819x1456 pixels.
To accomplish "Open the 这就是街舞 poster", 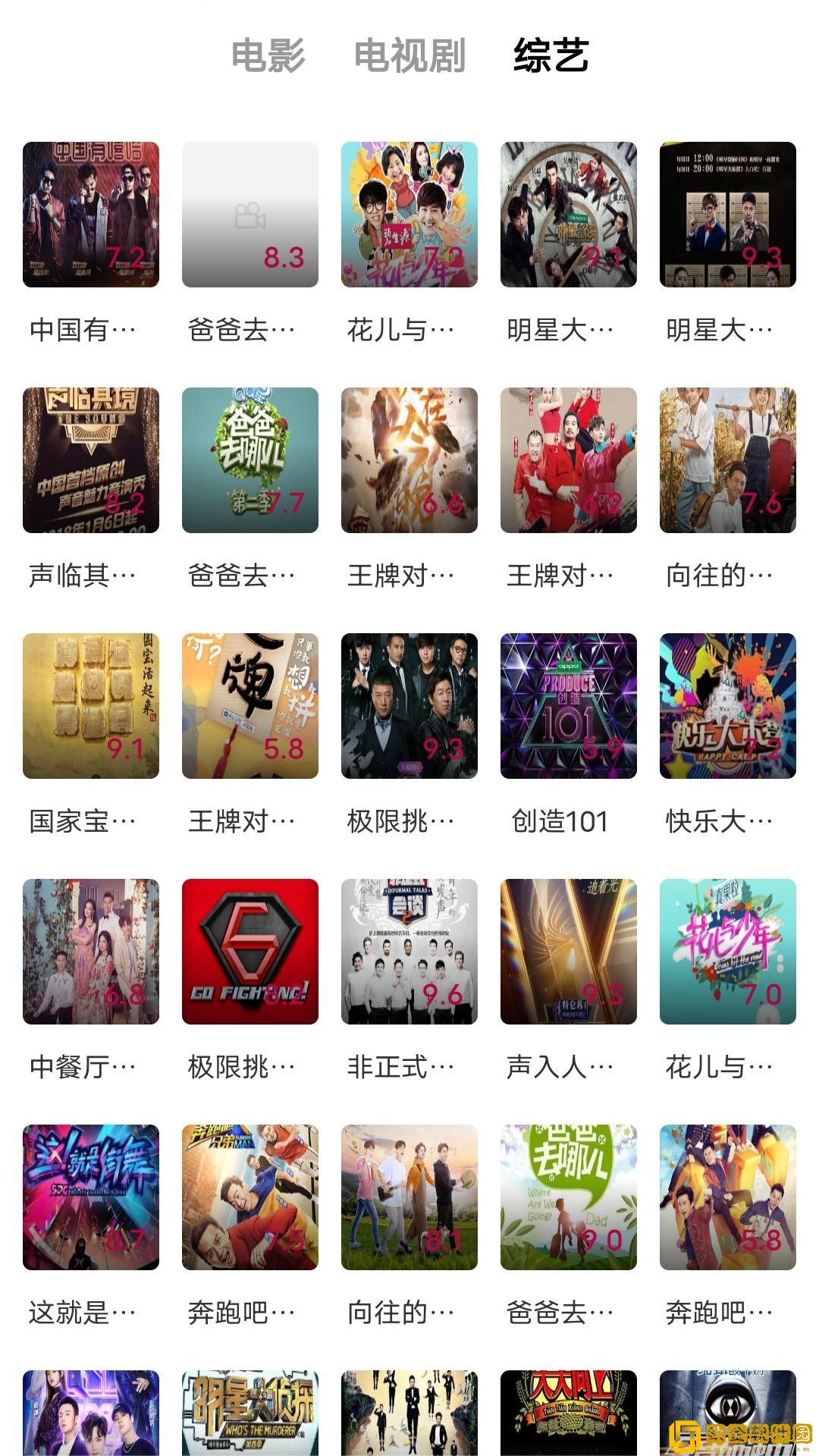I will [89, 1198].
